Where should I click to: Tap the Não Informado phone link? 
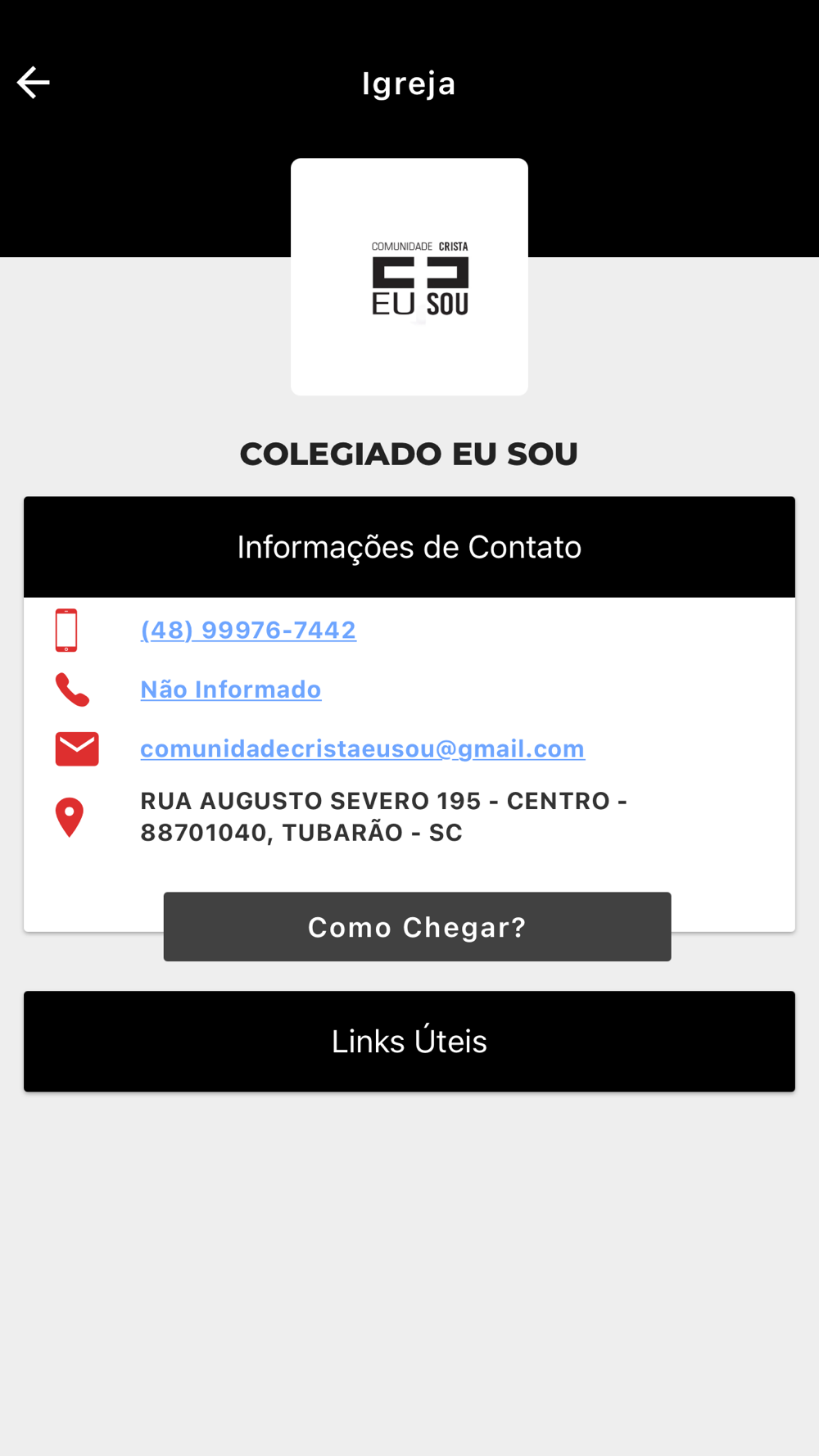231,690
